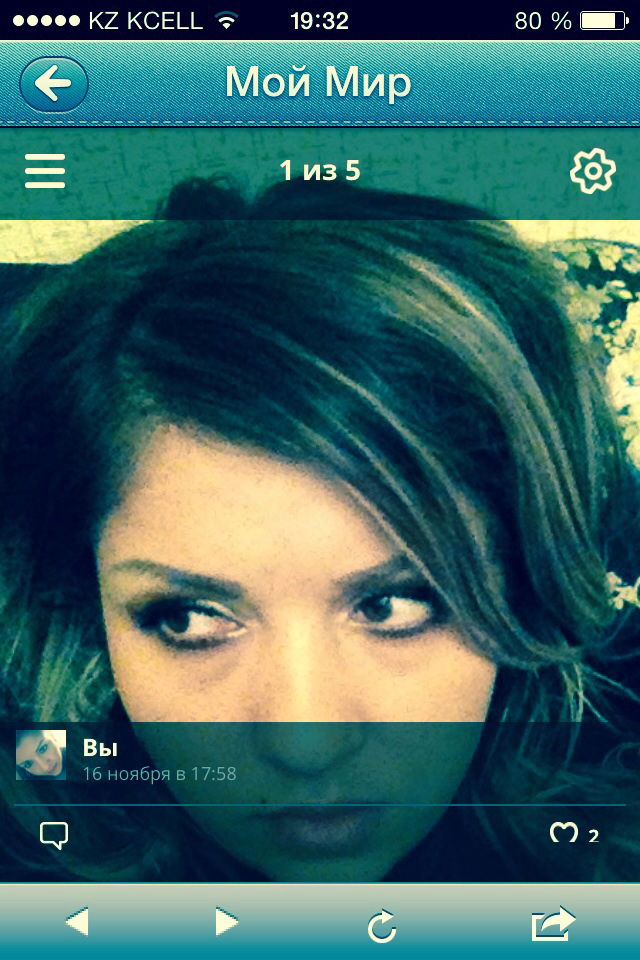This screenshot has width=640, height=960.
Task: Like this photo with the heart
Action: (x=565, y=834)
